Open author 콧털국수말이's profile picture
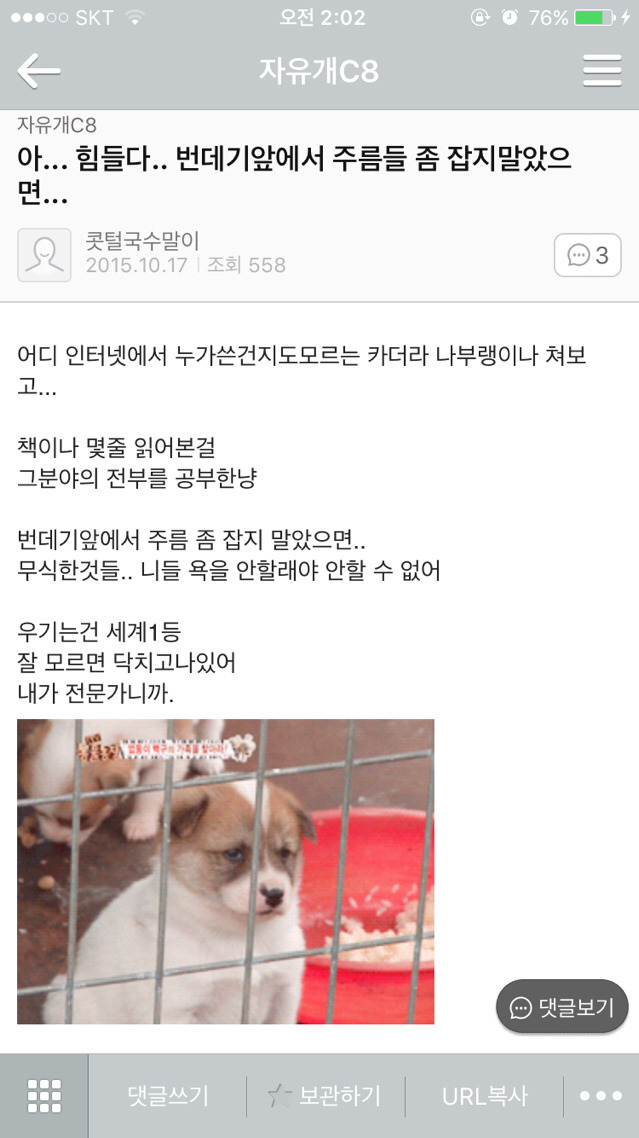The width and height of the screenshot is (639, 1138). pyautogui.click(x=44, y=254)
